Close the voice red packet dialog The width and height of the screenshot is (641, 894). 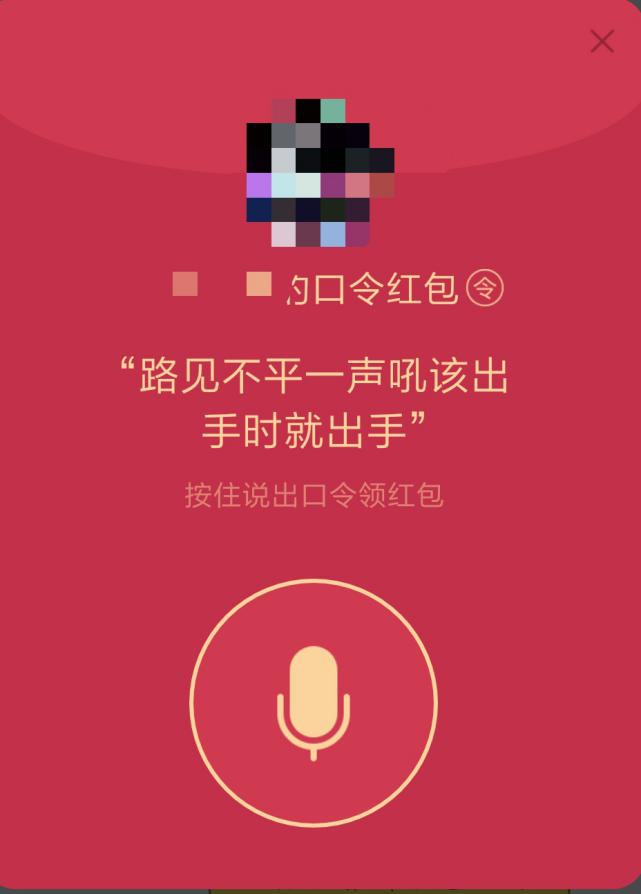[602, 41]
